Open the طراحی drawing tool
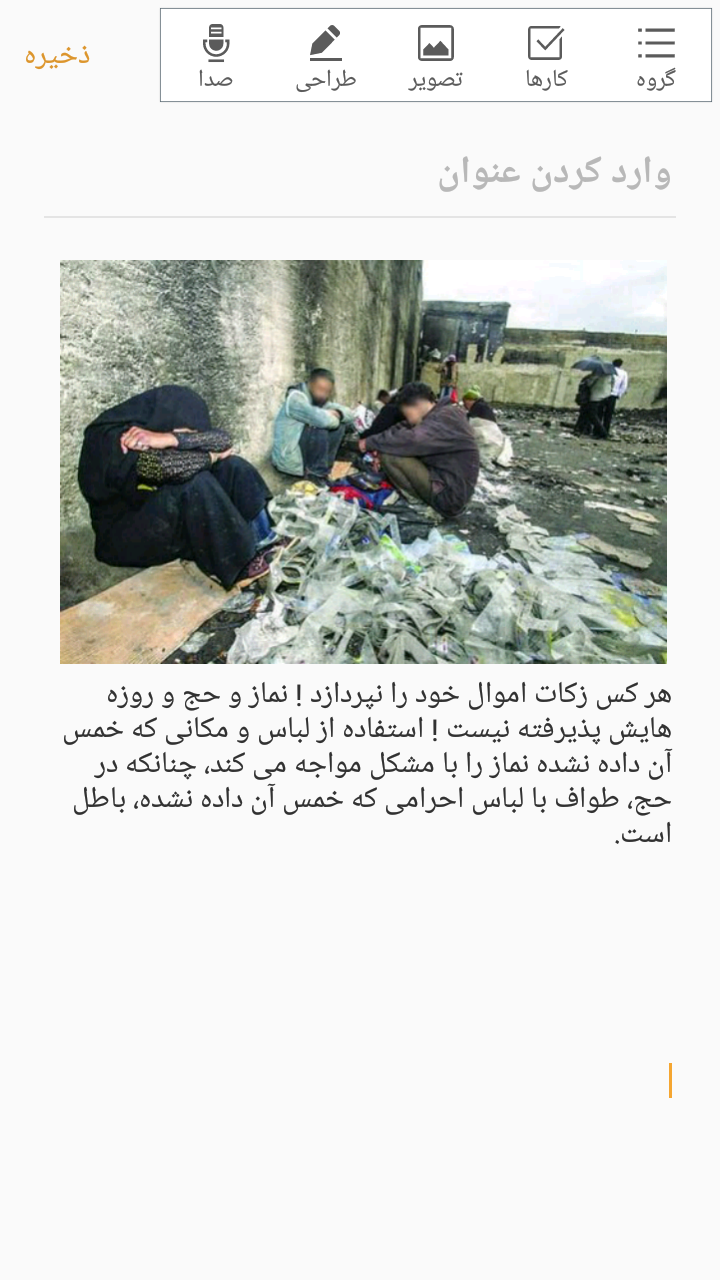 [326, 56]
